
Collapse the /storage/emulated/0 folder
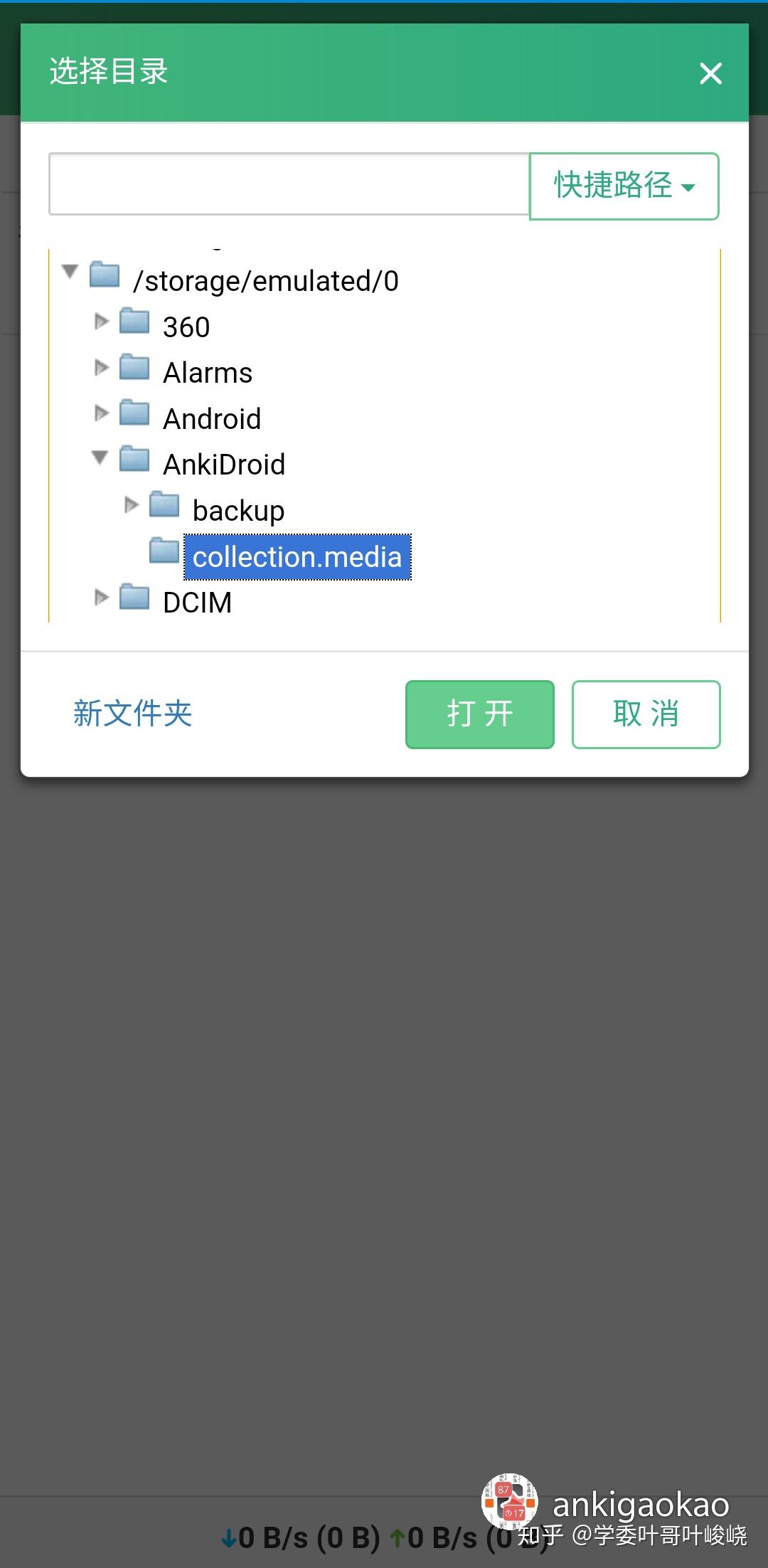[x=70, y=272]
